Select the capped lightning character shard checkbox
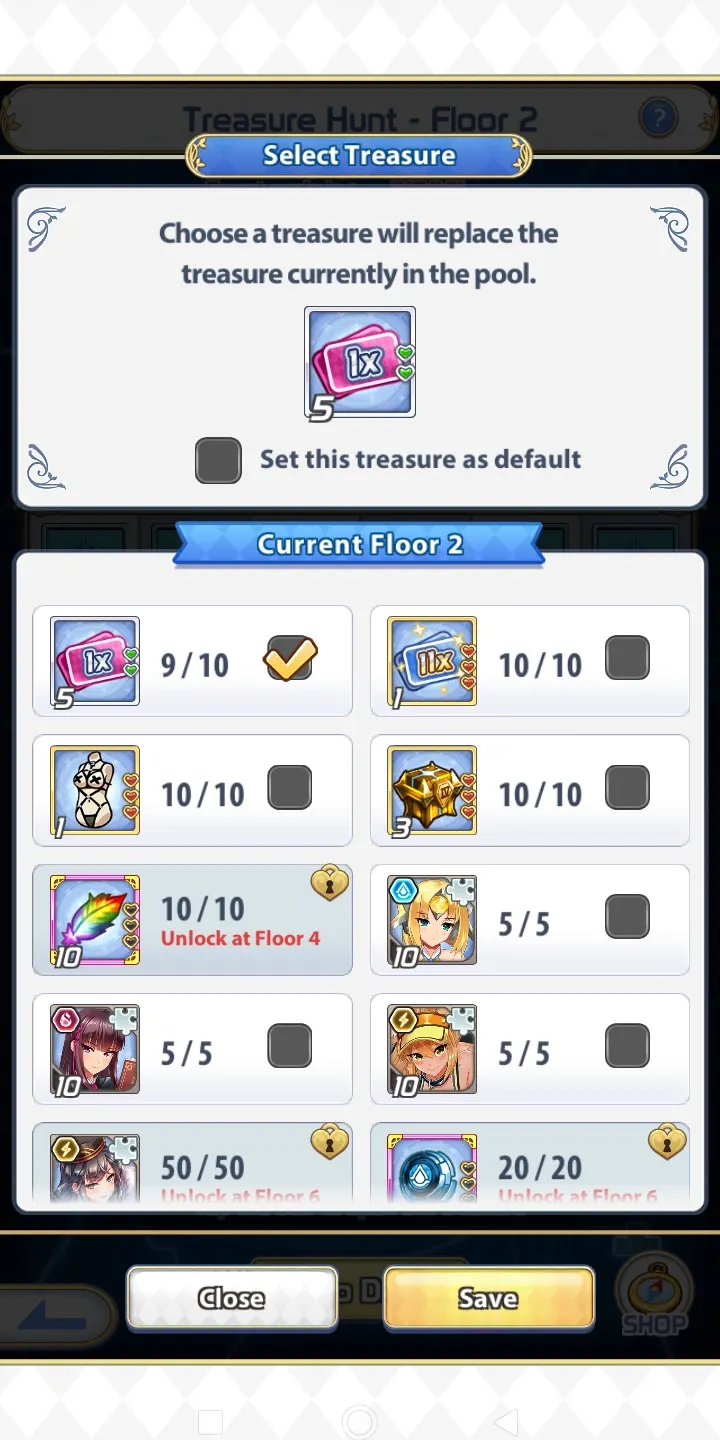 tap(628, 1047)
